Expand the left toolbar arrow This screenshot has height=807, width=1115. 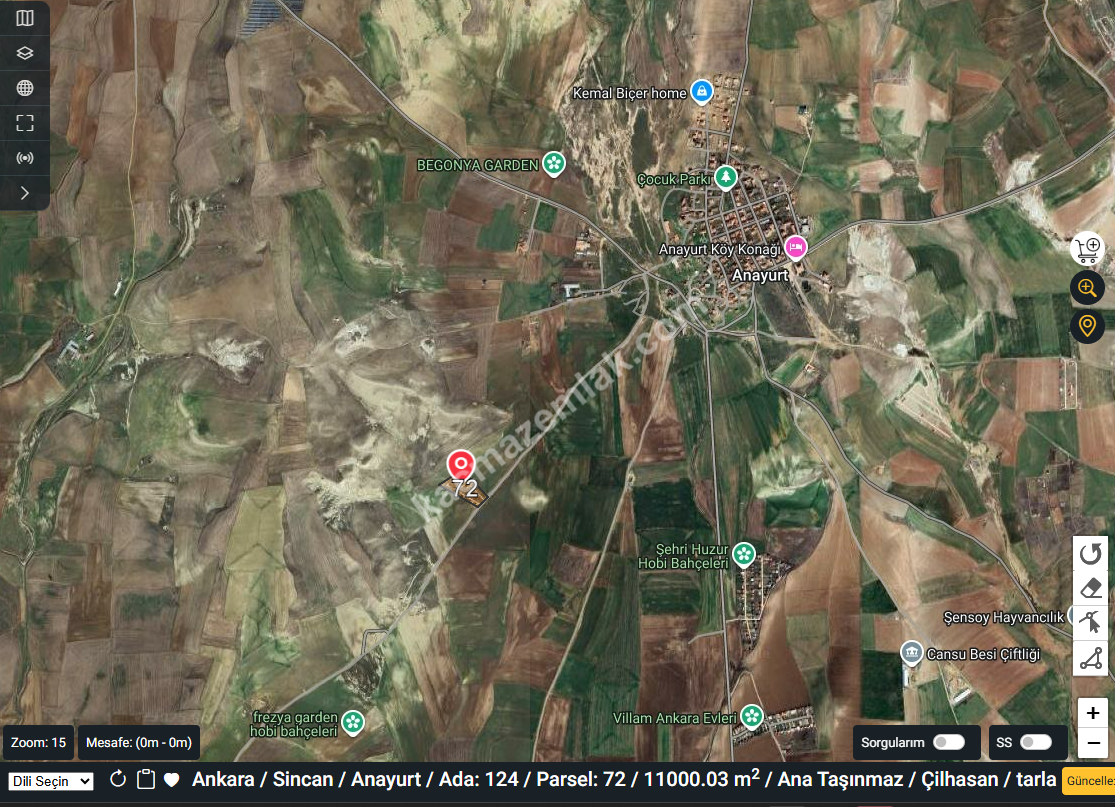(25, 193)
